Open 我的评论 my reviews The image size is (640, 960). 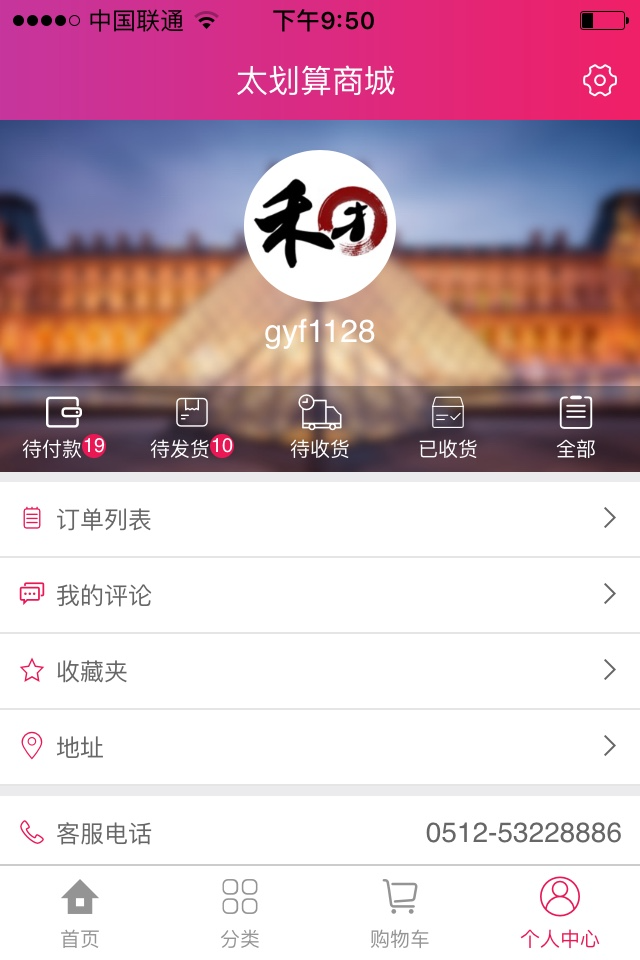(x=320, y=595)
